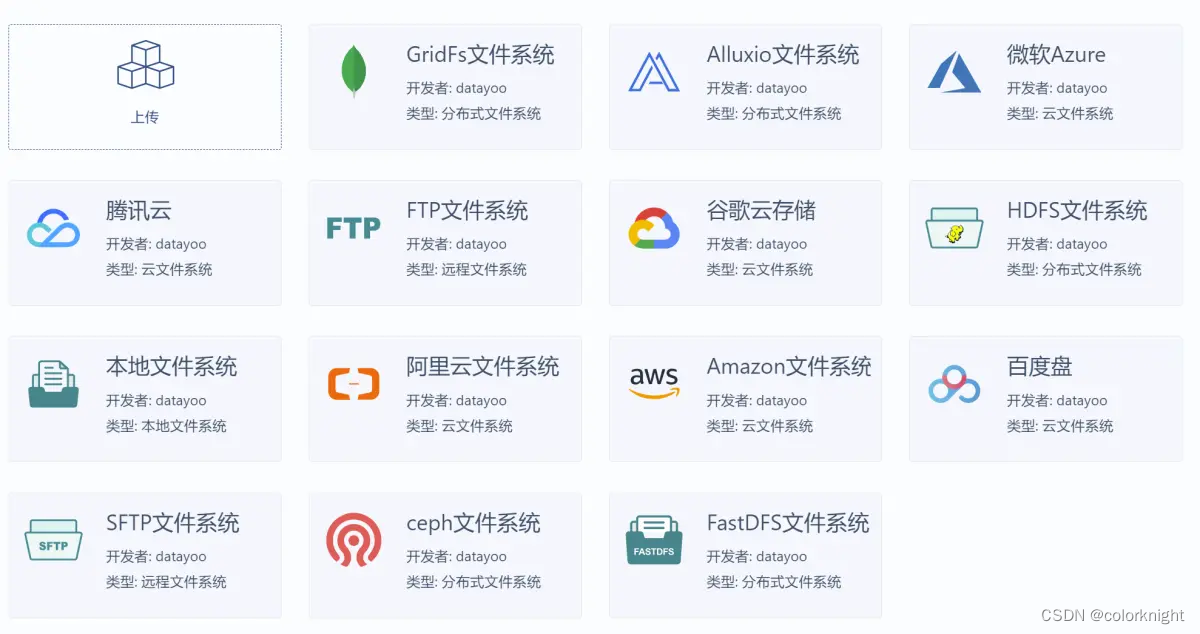Open the FTP文件系统 card
The image size is (1200, 634).
(x=445, y=243)
